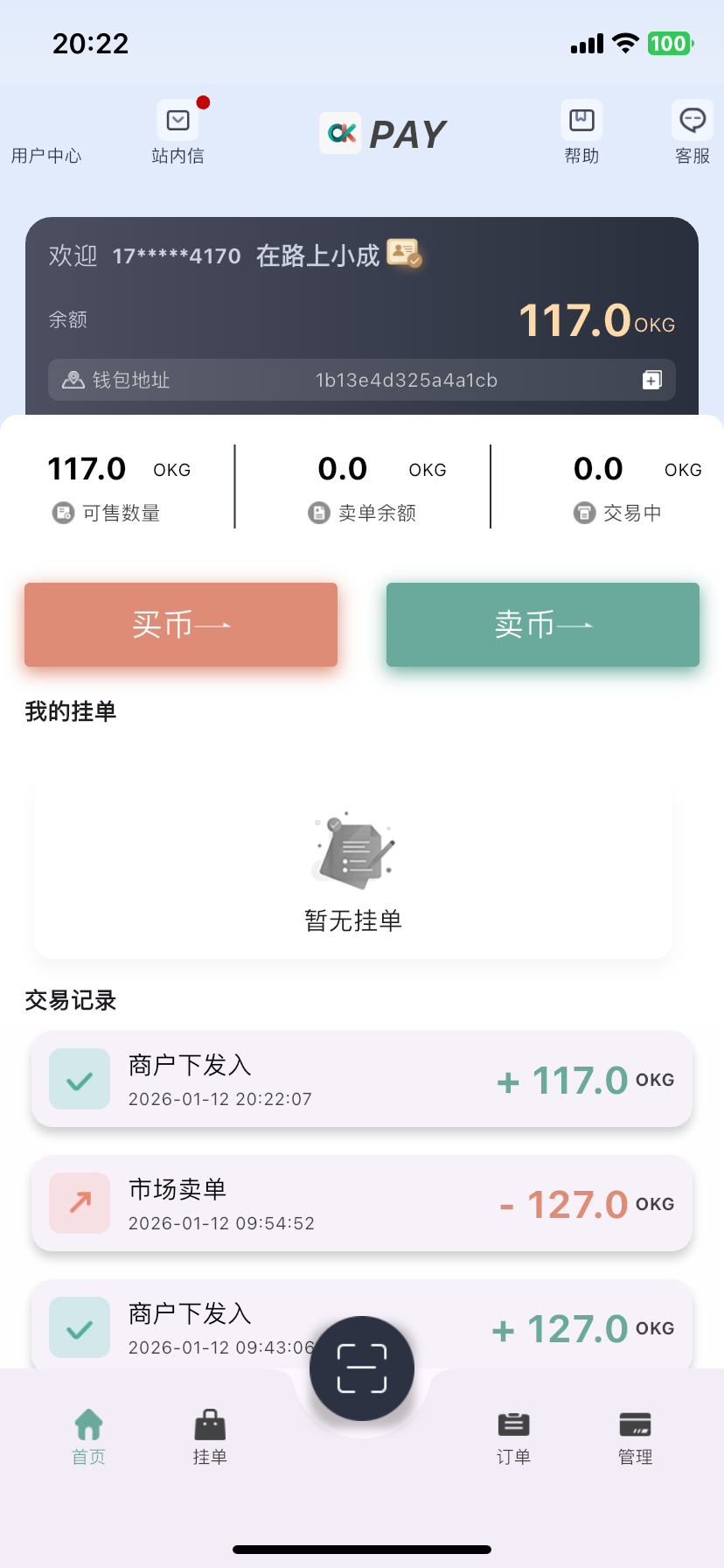Copy the wallet address

(652, 380)
